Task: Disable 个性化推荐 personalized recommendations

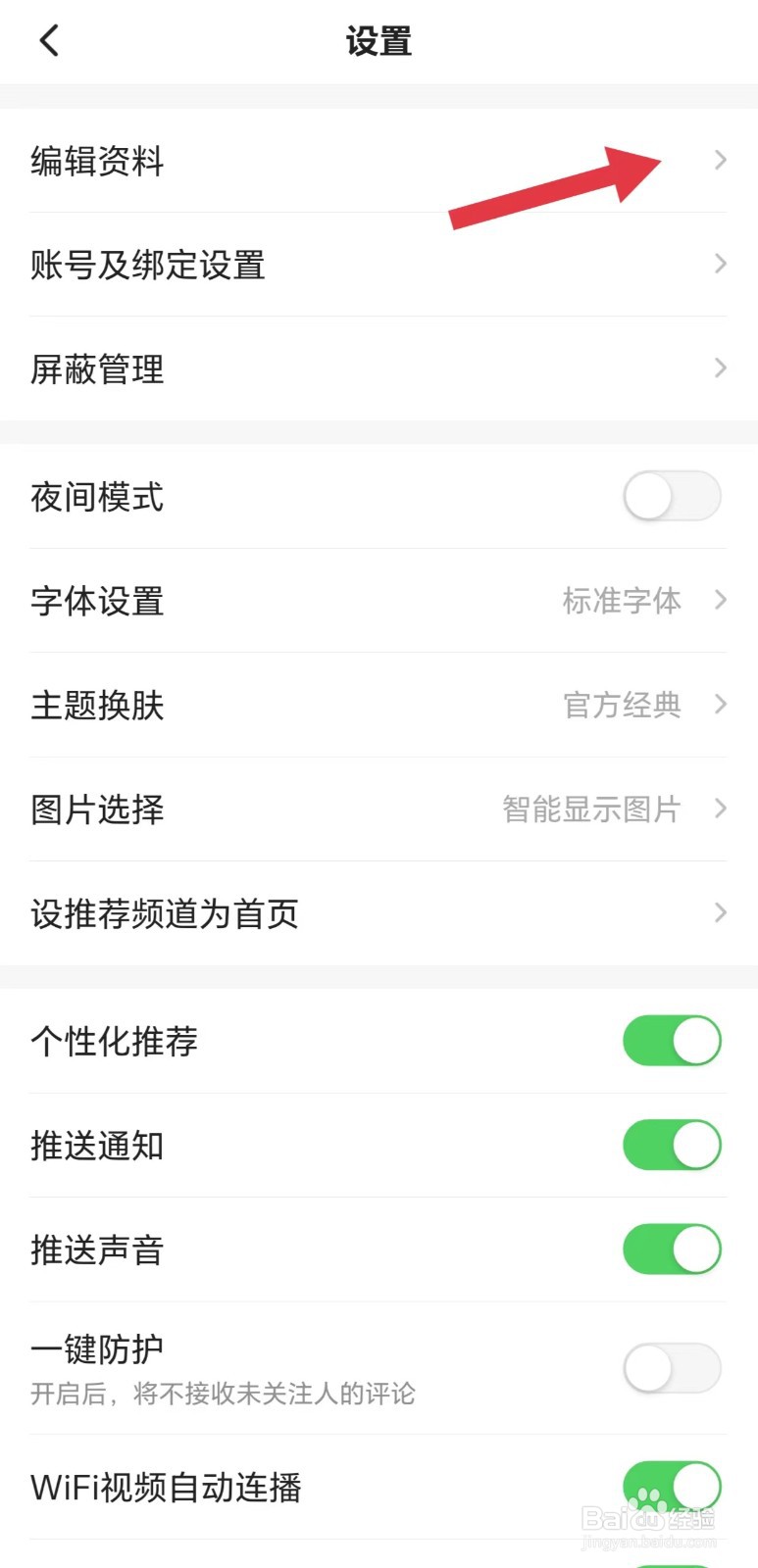Action: (672, 1041)
